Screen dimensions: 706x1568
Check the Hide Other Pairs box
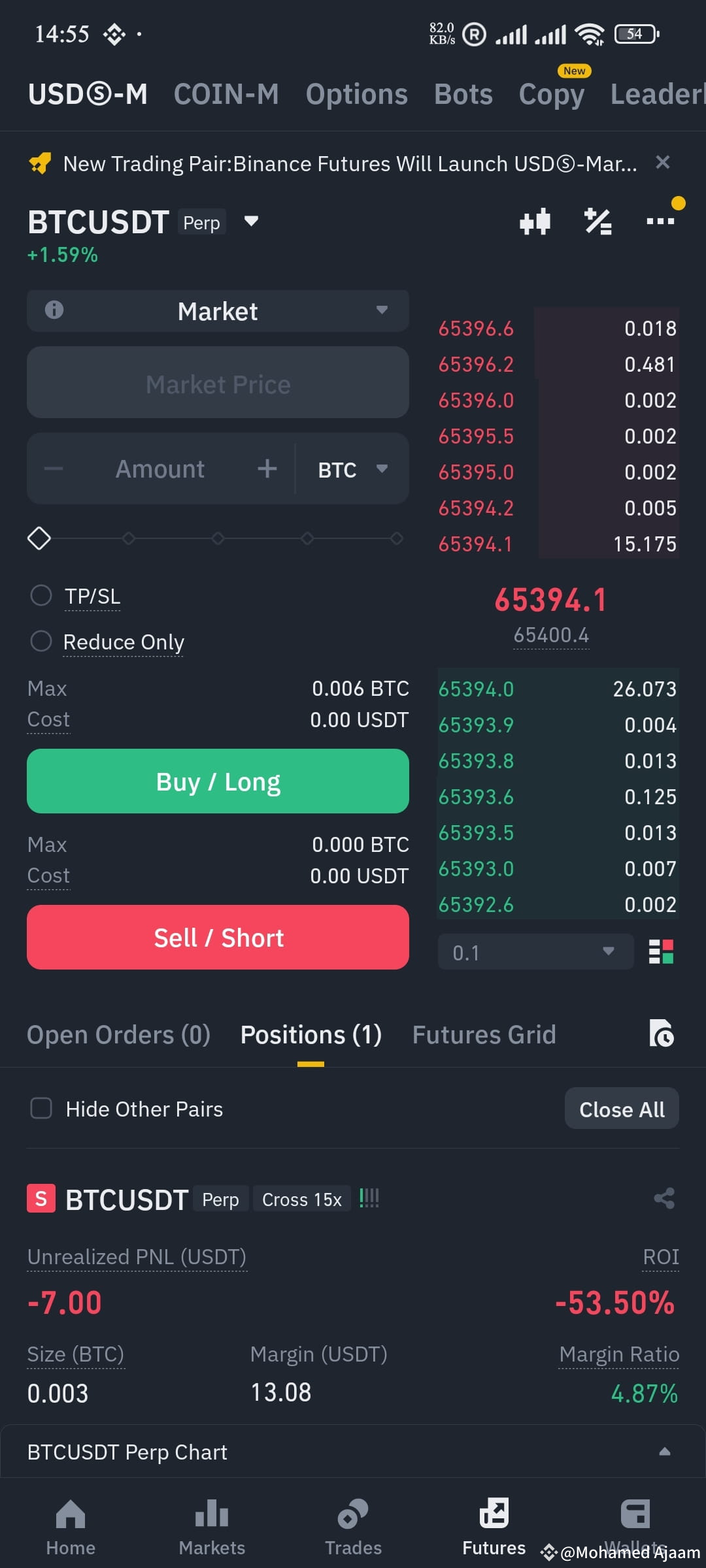pos(41,1108)
